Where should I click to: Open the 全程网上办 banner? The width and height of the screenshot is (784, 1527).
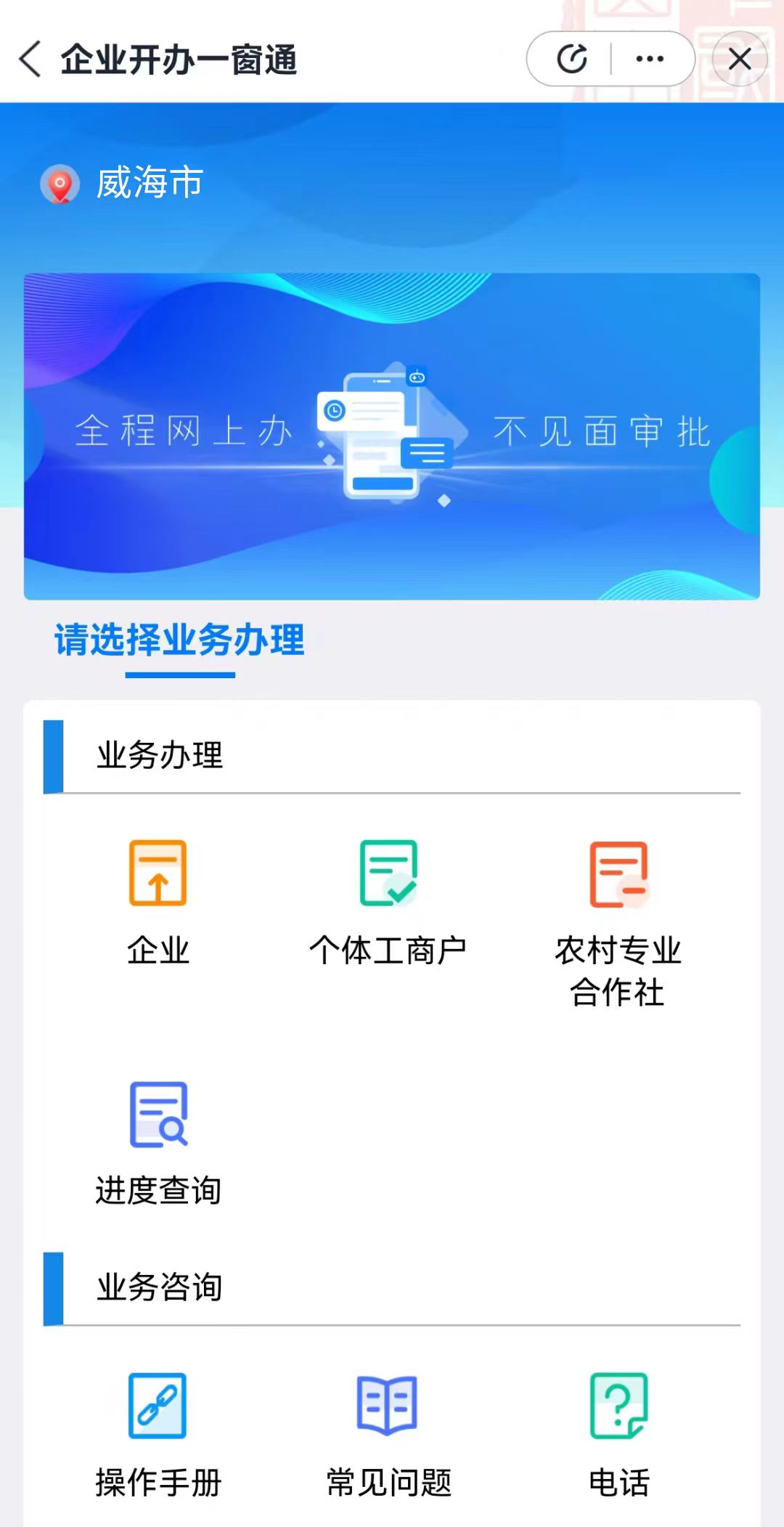click(x=392, y=436)
